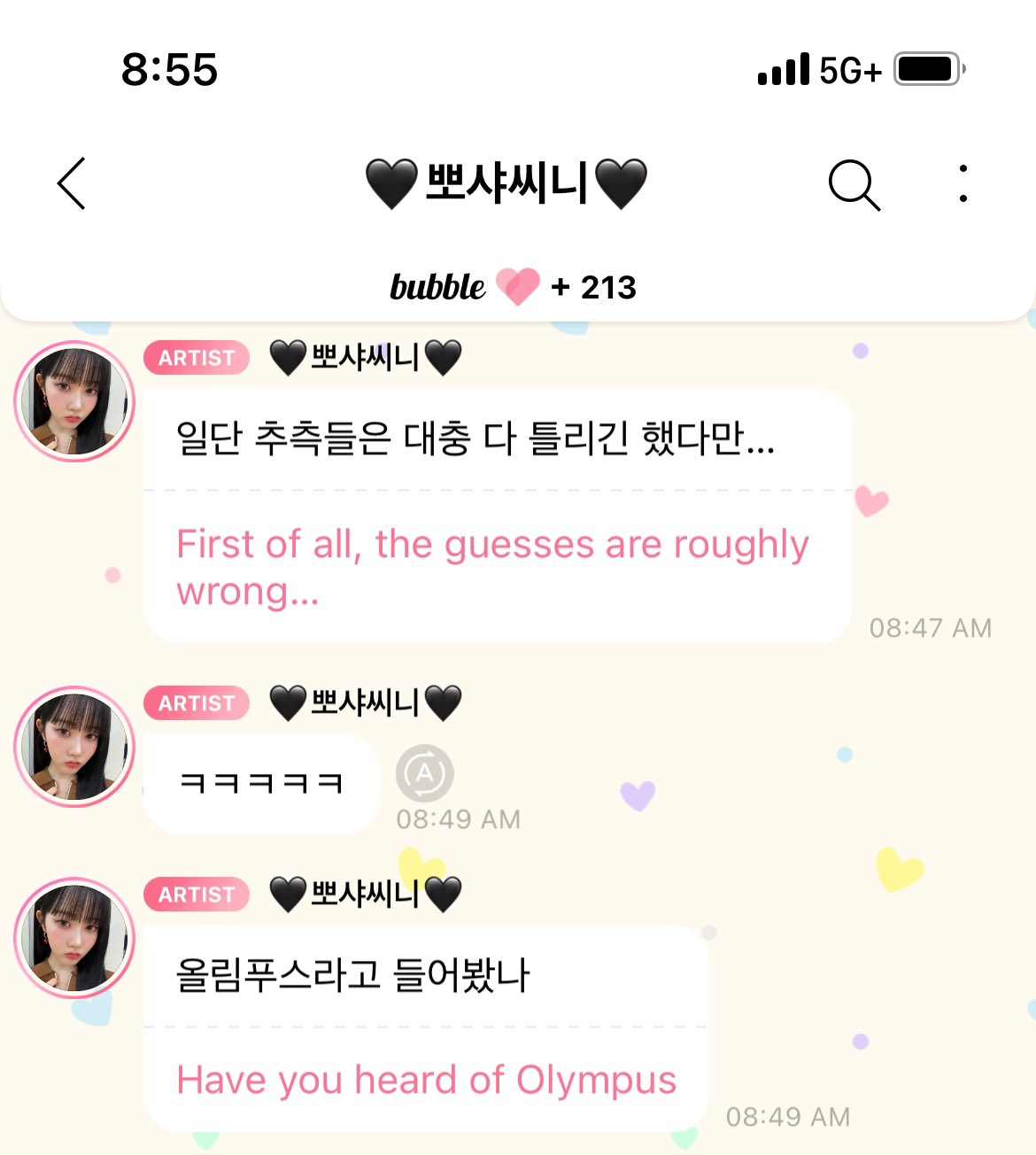The height and width of the screenshot is (1155, 1036).
Task: Tap the translate icon beside ㅋㅋㅋㅋㅋ message
Action: (x=425, y=773)
